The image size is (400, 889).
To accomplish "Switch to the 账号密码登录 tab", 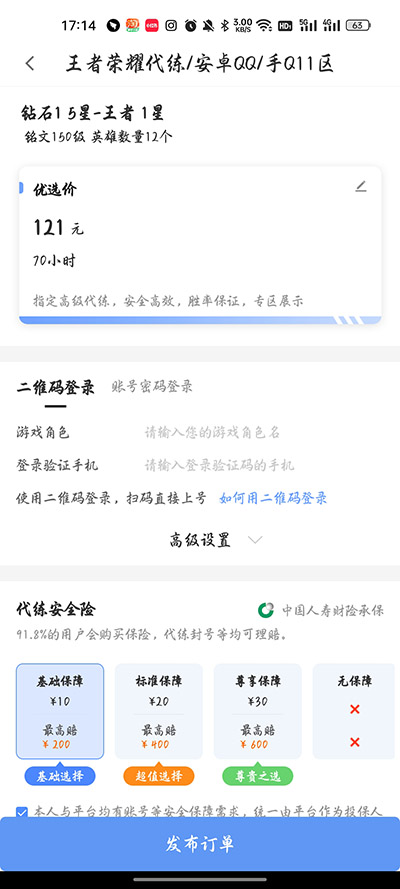I will point(152,387).
